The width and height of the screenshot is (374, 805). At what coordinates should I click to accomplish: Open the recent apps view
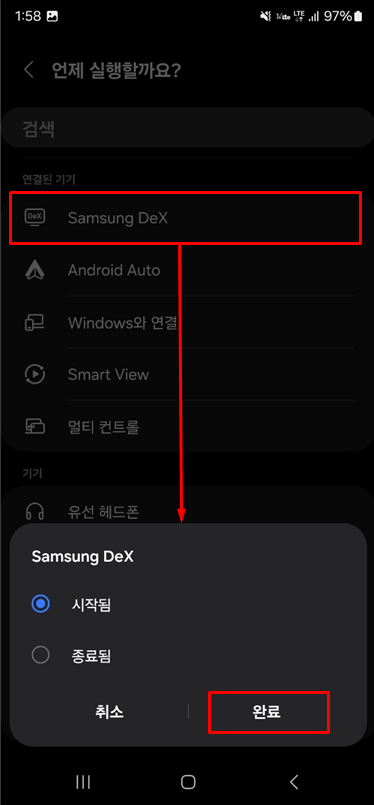point(83,781)
